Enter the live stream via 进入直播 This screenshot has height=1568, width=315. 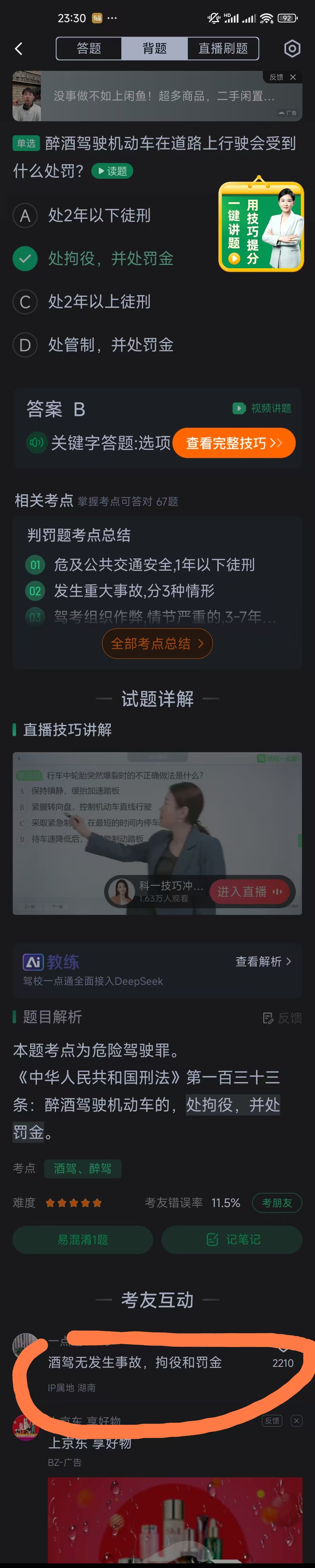[x=249, y=892]
